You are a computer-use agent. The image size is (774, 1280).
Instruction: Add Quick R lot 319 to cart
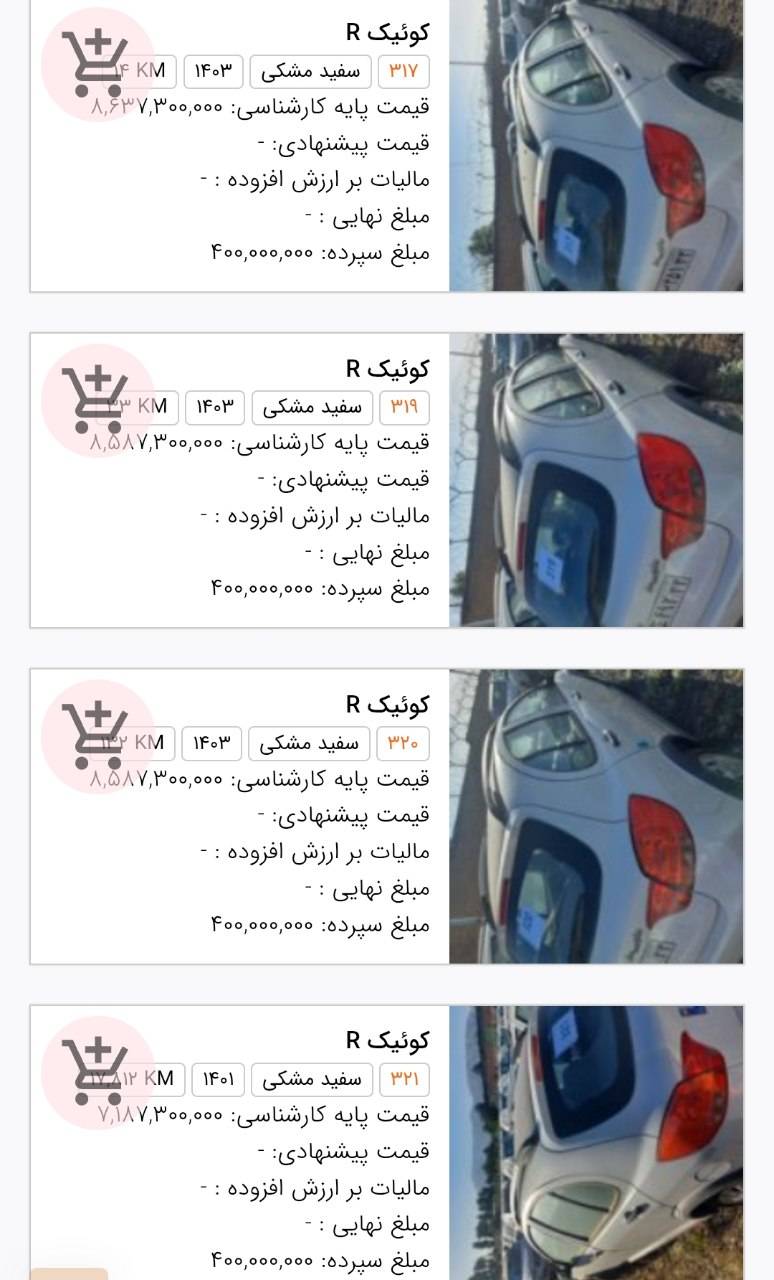[97, 400]
